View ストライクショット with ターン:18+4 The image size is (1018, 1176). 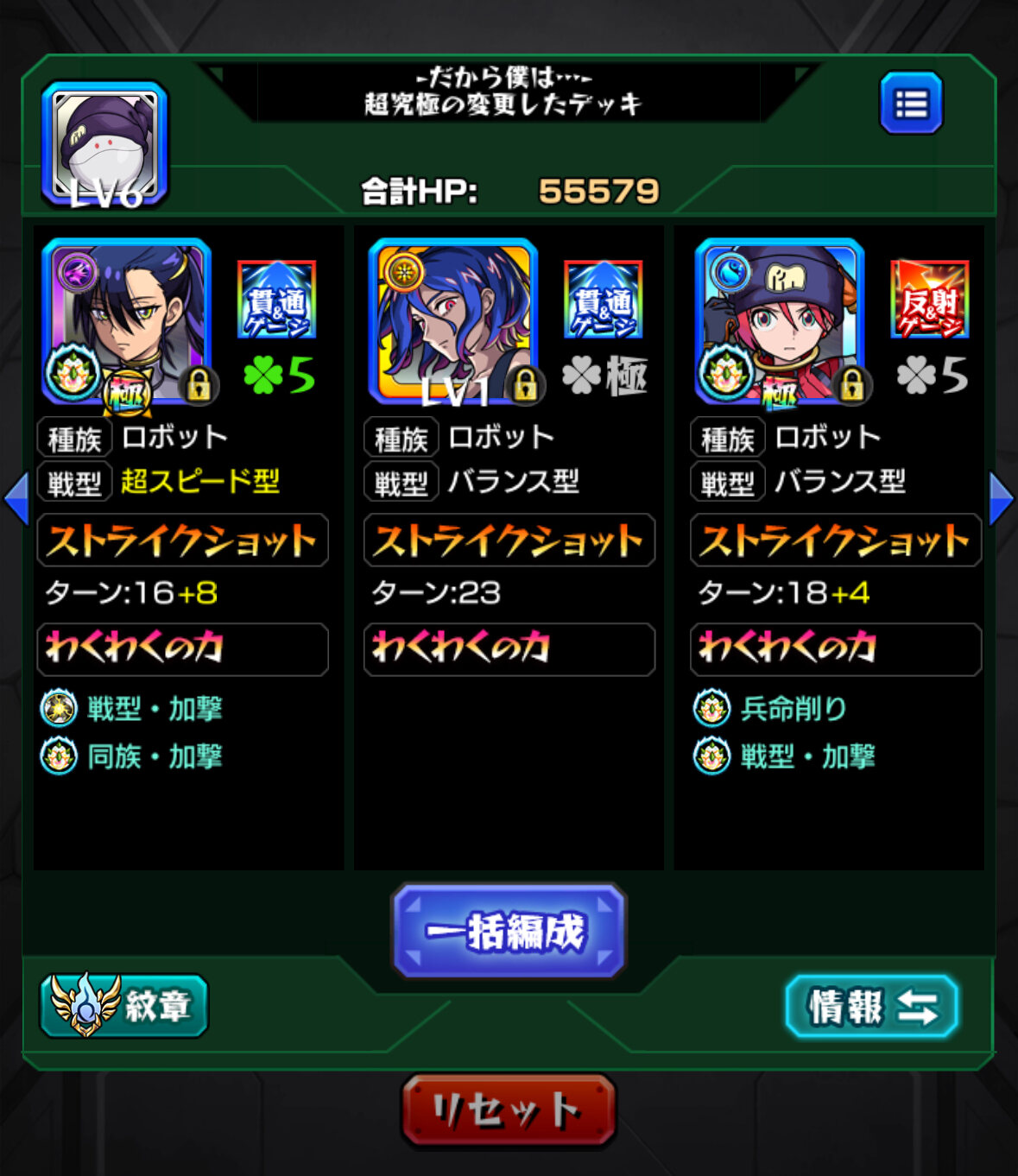click(836, 541)
